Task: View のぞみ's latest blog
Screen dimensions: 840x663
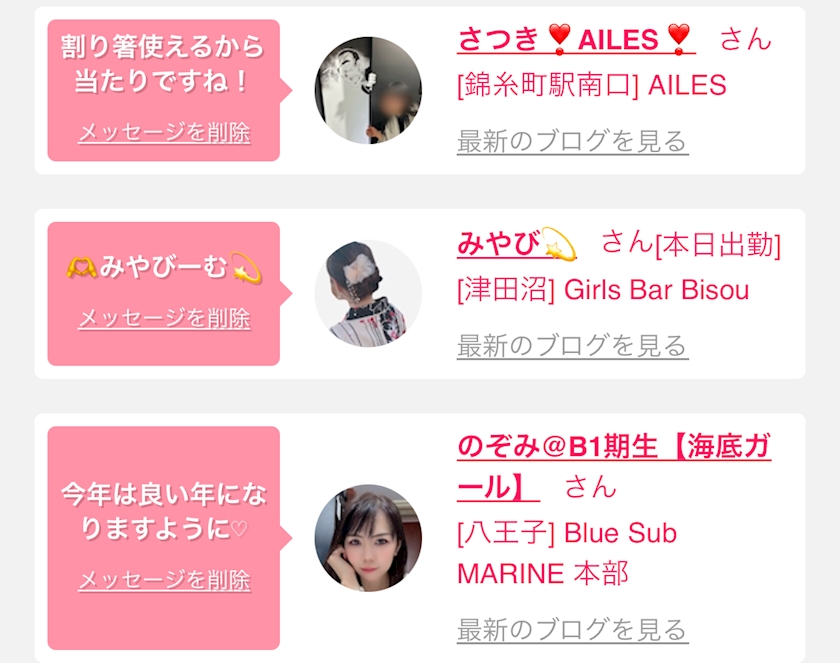Action: (x=572, y=629)
